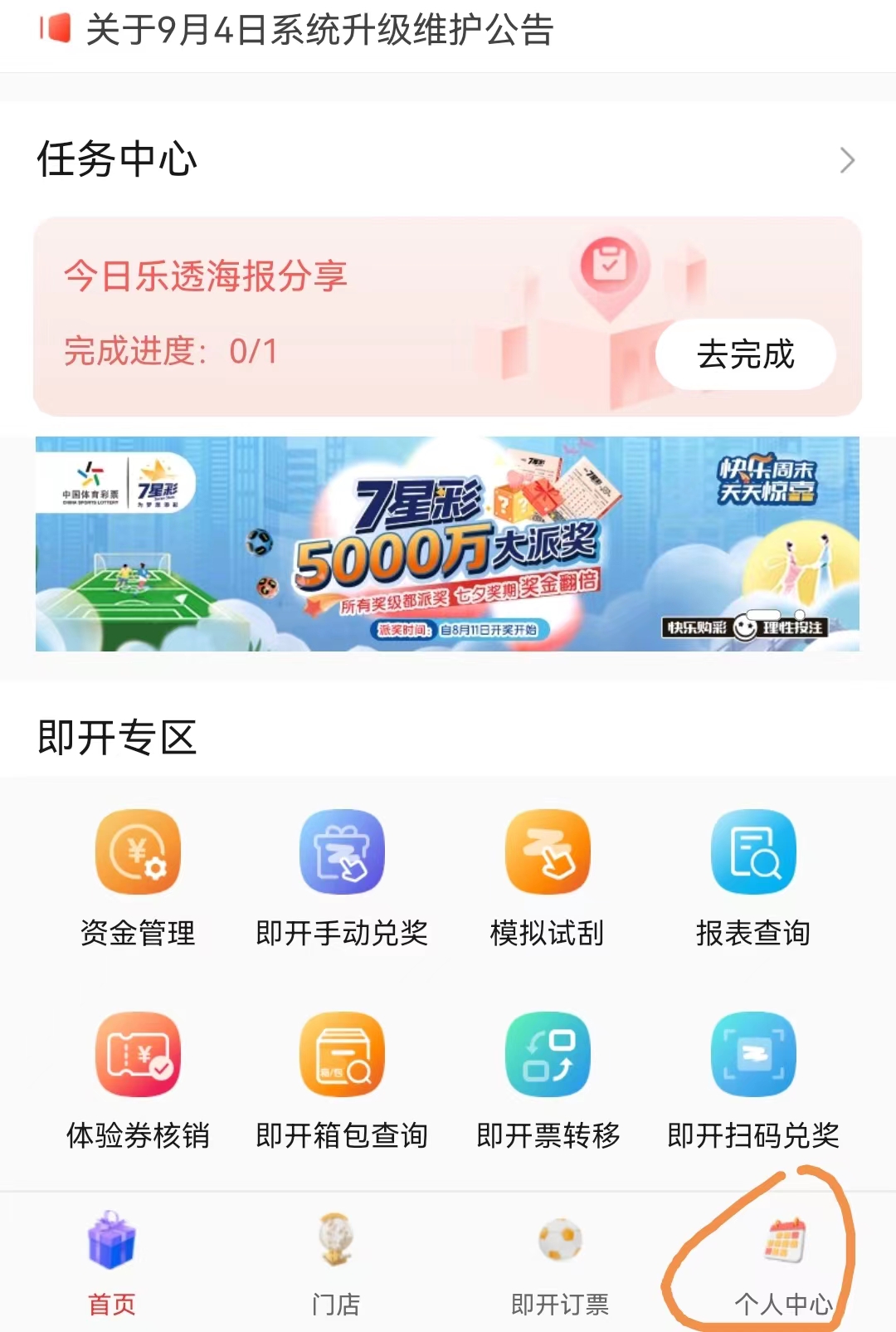Open the 9月4日系统升级维护公告 notice

(319, 31)
